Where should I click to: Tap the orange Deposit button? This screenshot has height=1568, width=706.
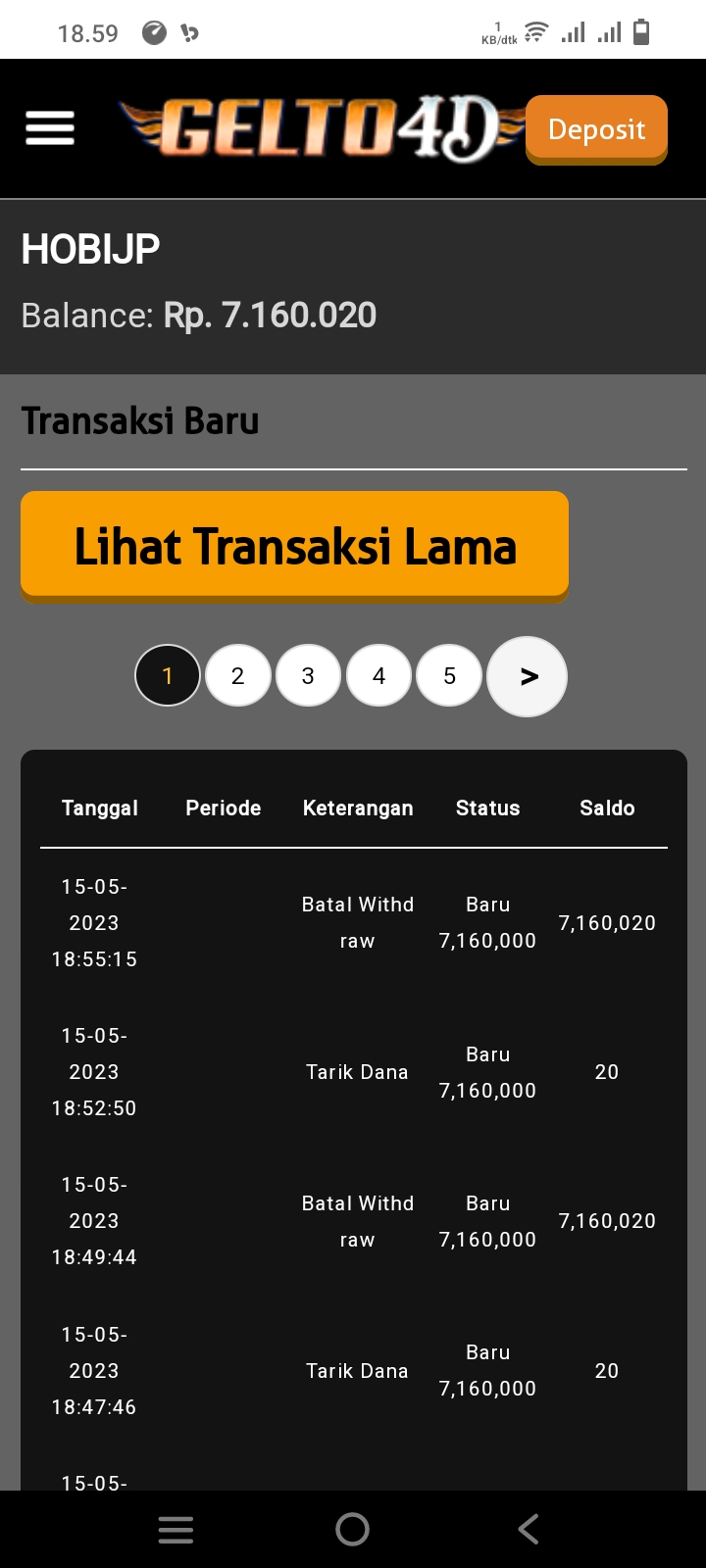tap(596, 129)
